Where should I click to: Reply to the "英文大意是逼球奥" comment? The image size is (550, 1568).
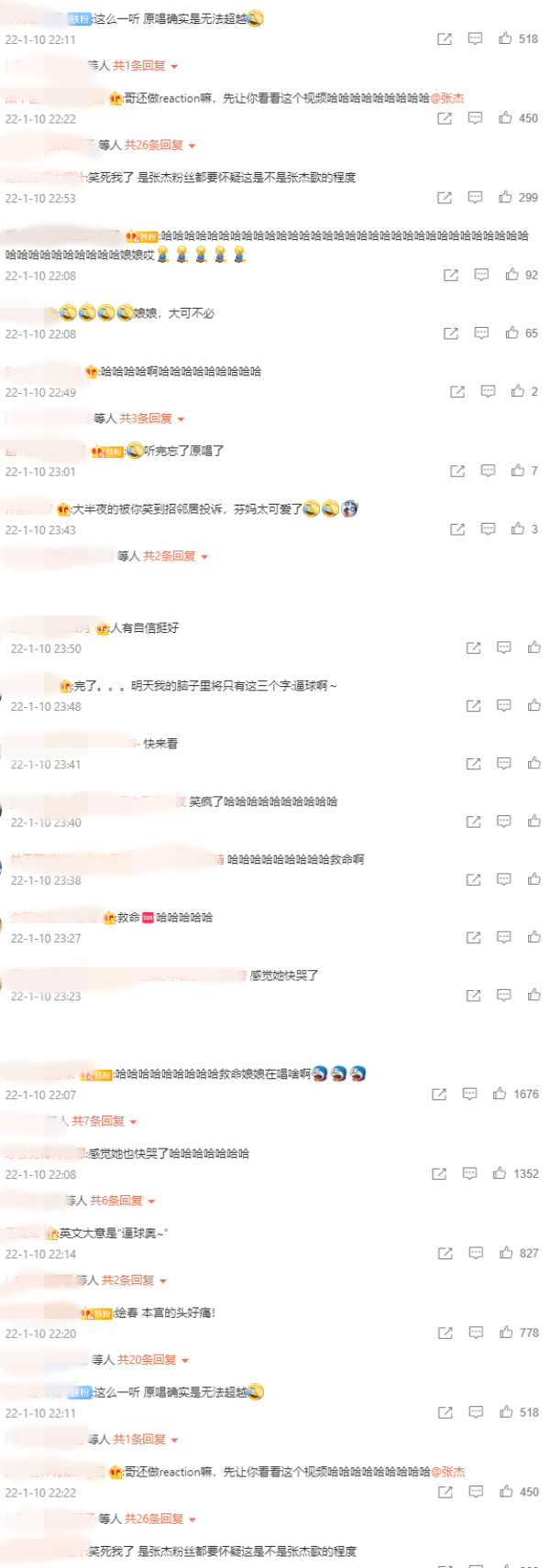[476, 1253]
